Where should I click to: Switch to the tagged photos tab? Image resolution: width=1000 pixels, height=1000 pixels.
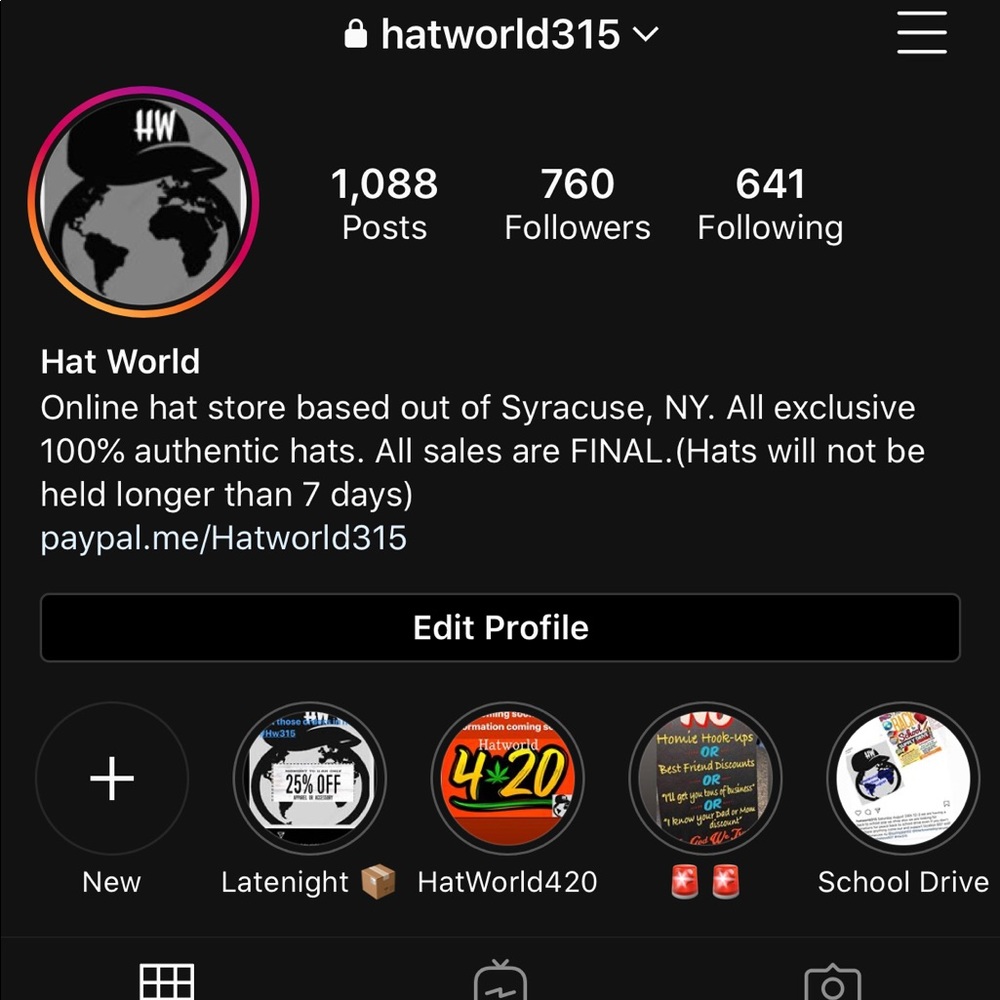coord(832,982)
